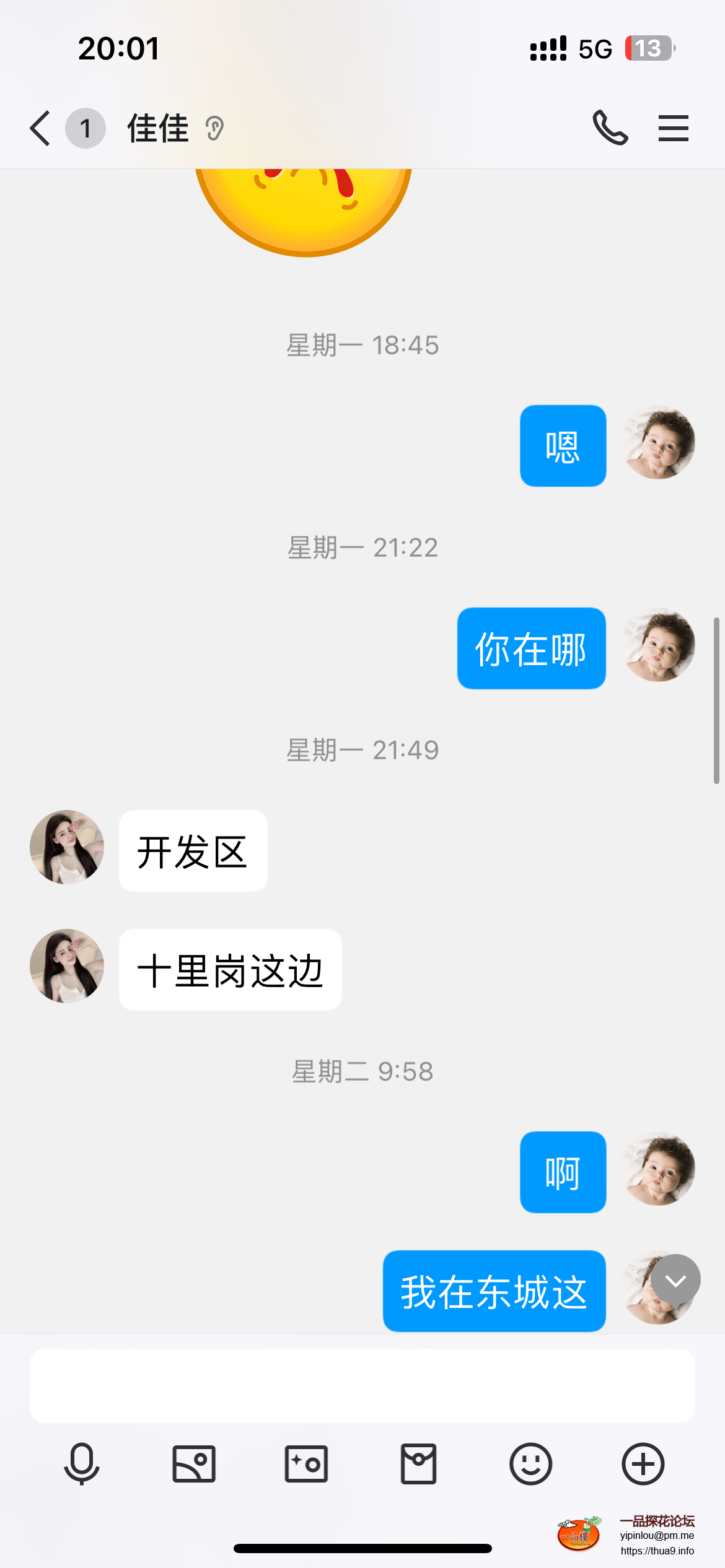Open the emoji sticker panel
The height and width of the screenshot is (1568, 725).
(530, 1464)
